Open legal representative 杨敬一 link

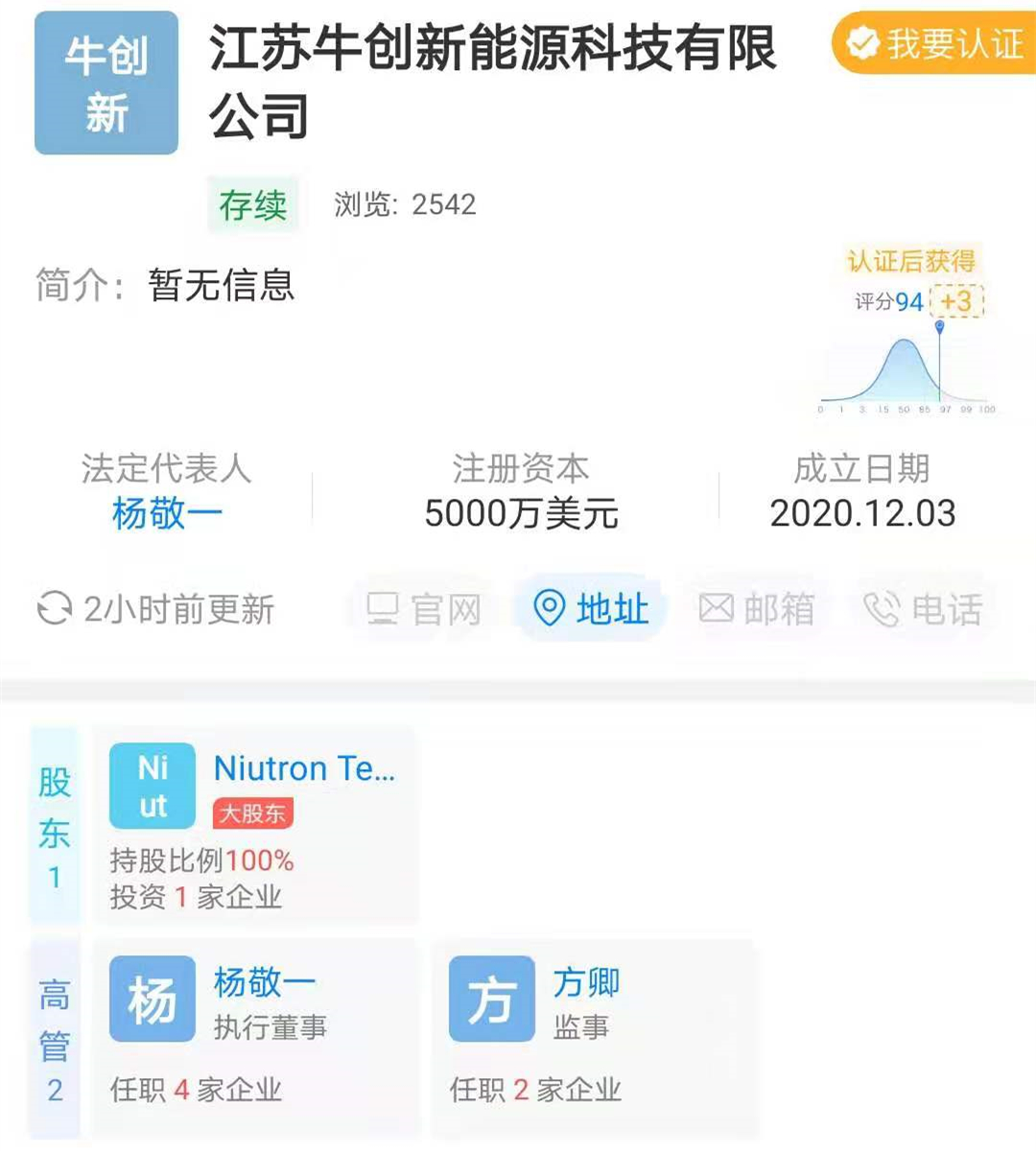point(167,514)
